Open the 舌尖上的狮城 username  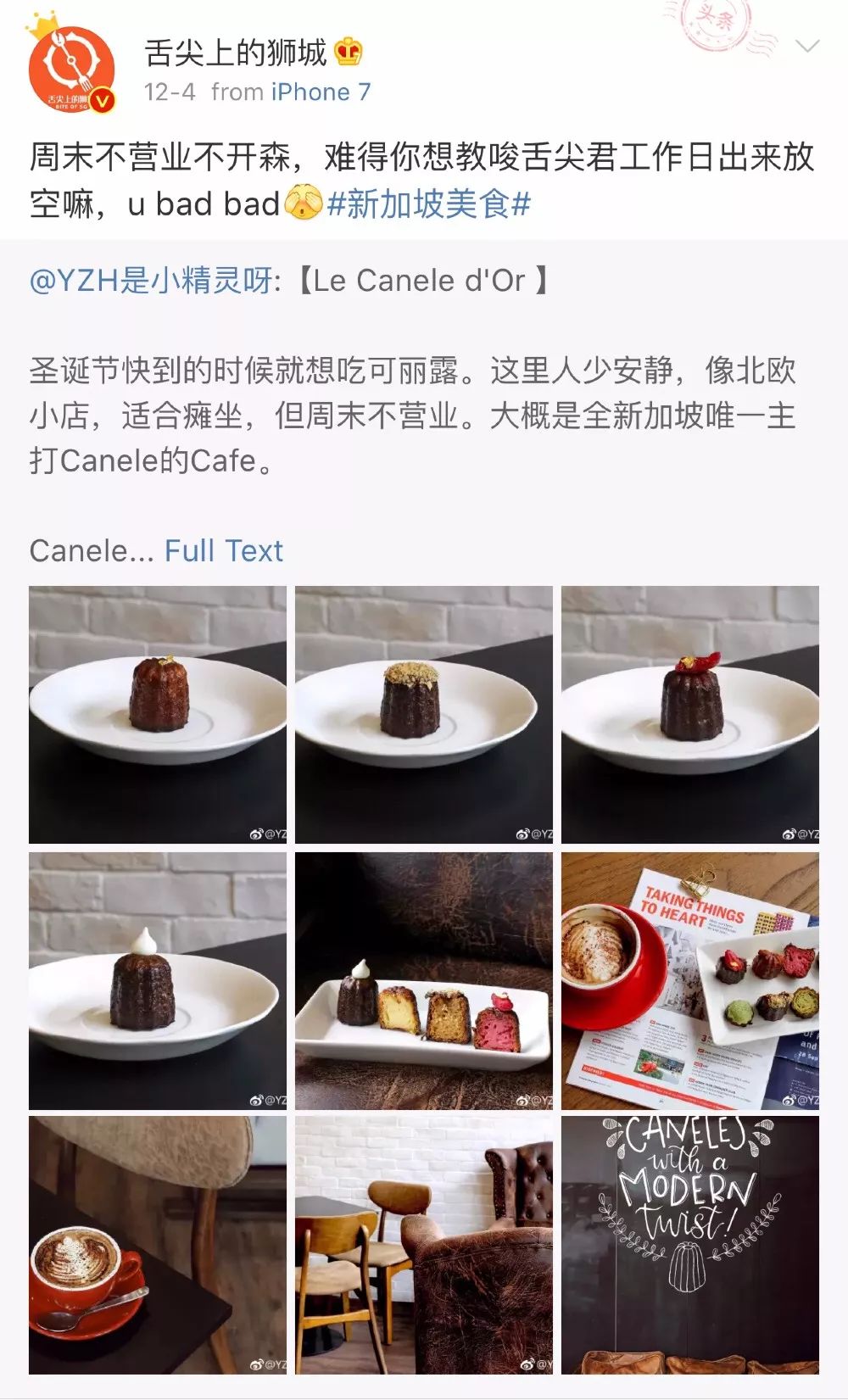pyautogui.click(x=236, y=53)
